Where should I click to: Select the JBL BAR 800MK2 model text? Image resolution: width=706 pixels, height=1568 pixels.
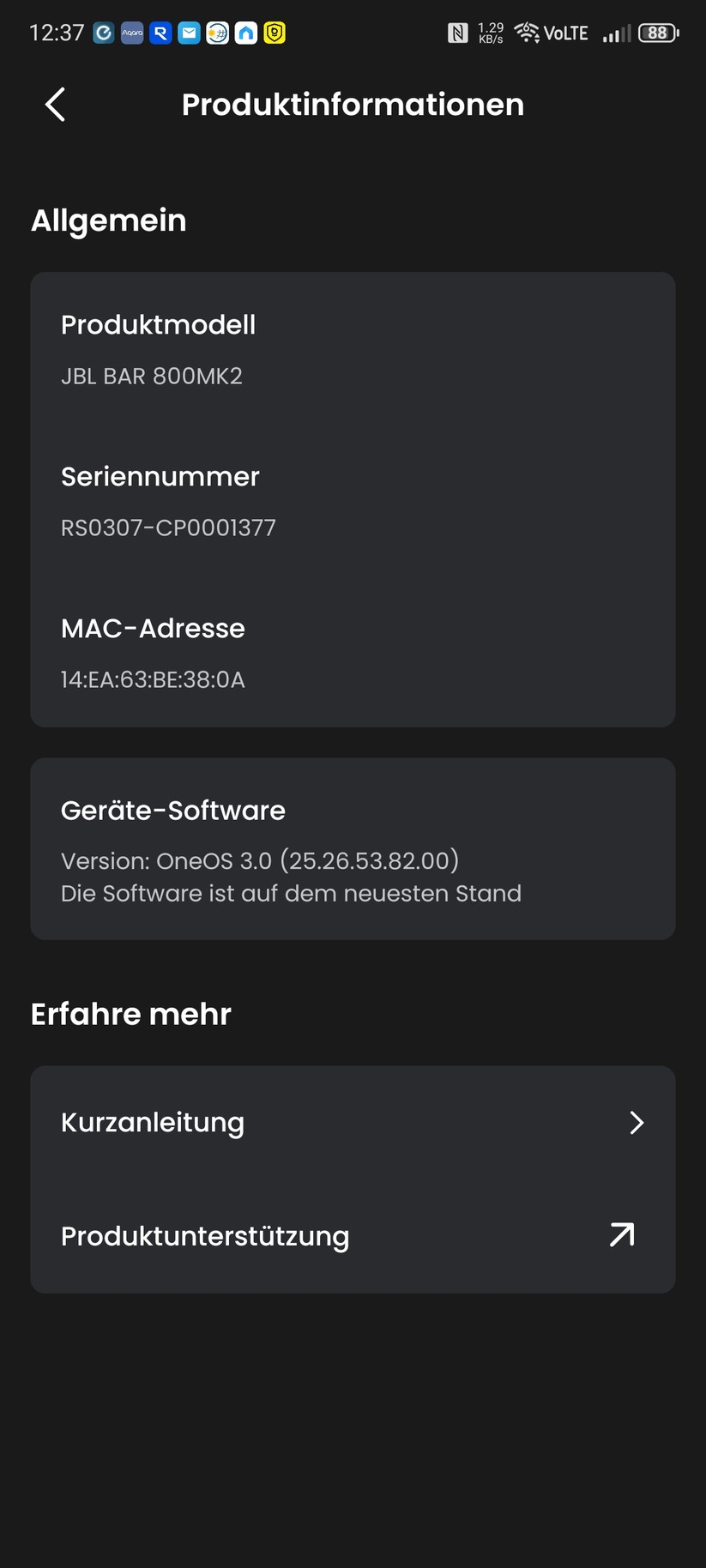pyautogui.click(x=152, y=376)
